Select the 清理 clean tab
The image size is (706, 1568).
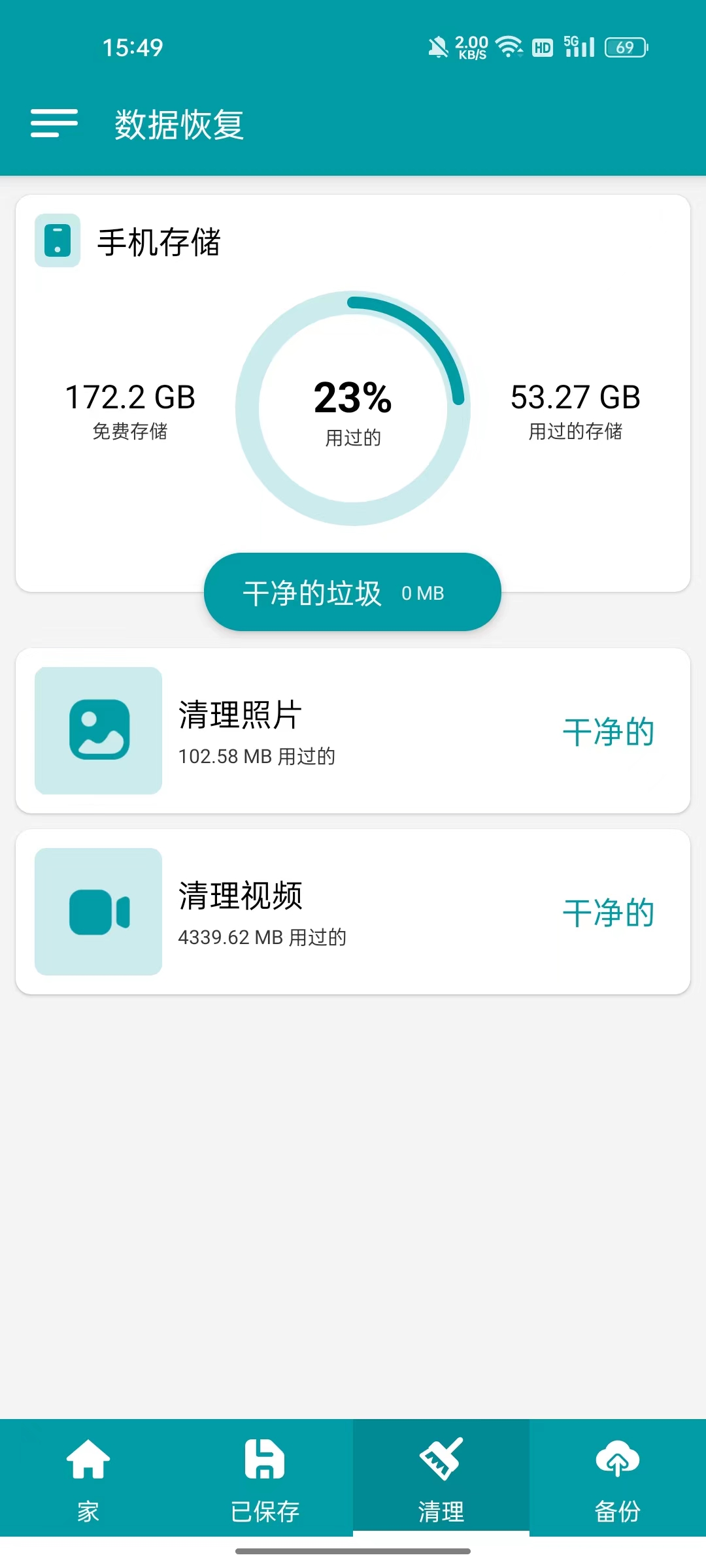pyautogui.click(x=441, y=1478)
